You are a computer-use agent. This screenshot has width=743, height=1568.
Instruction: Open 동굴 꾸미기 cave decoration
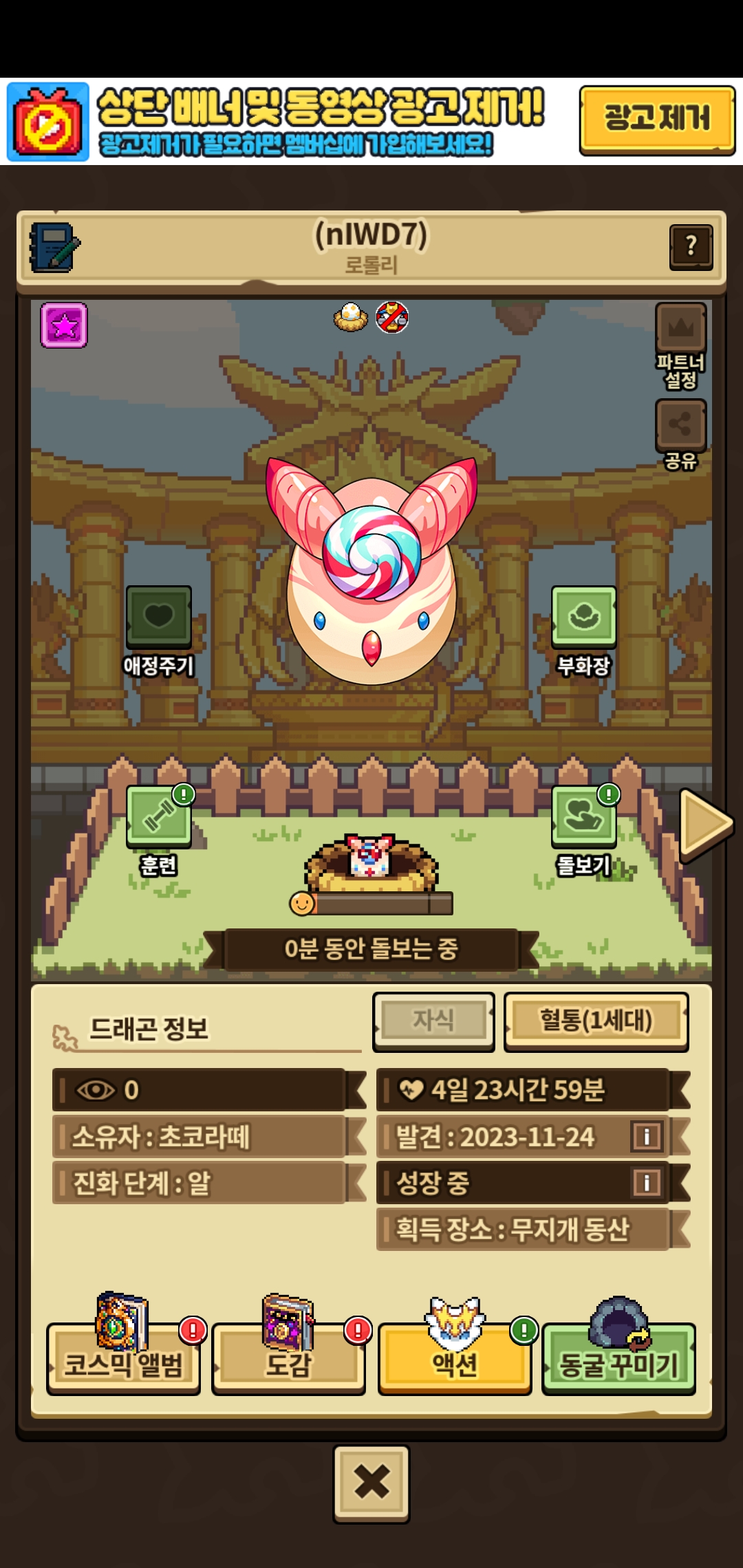pos(618,1358)
